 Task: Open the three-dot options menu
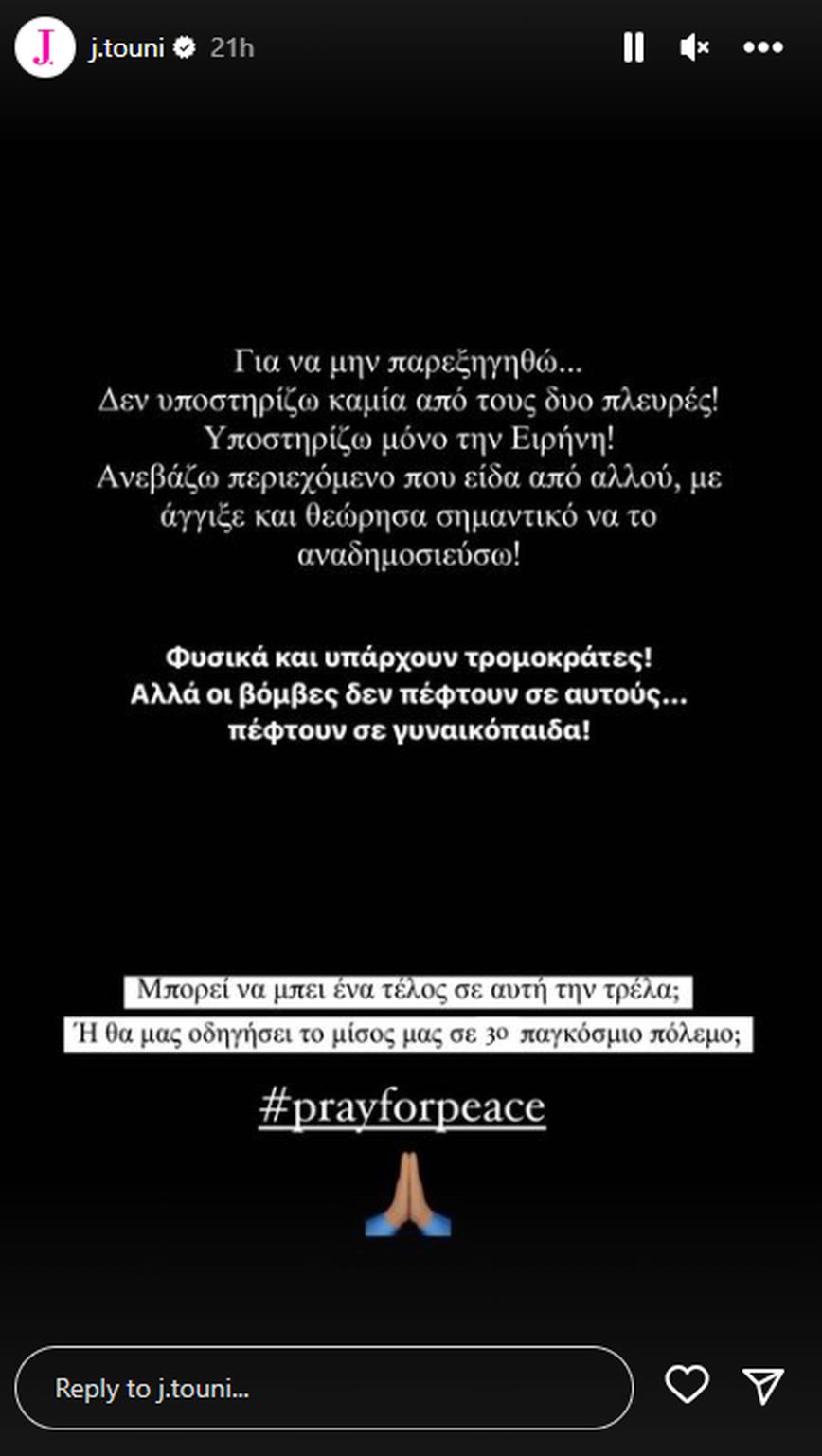(x=762, y=47)
